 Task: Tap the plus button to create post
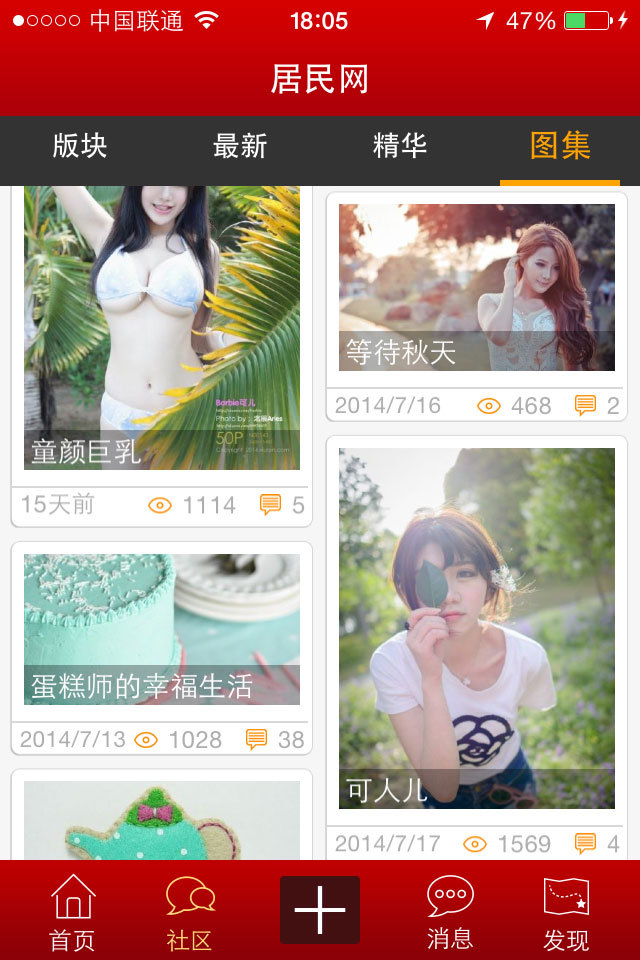coord(320,910)
